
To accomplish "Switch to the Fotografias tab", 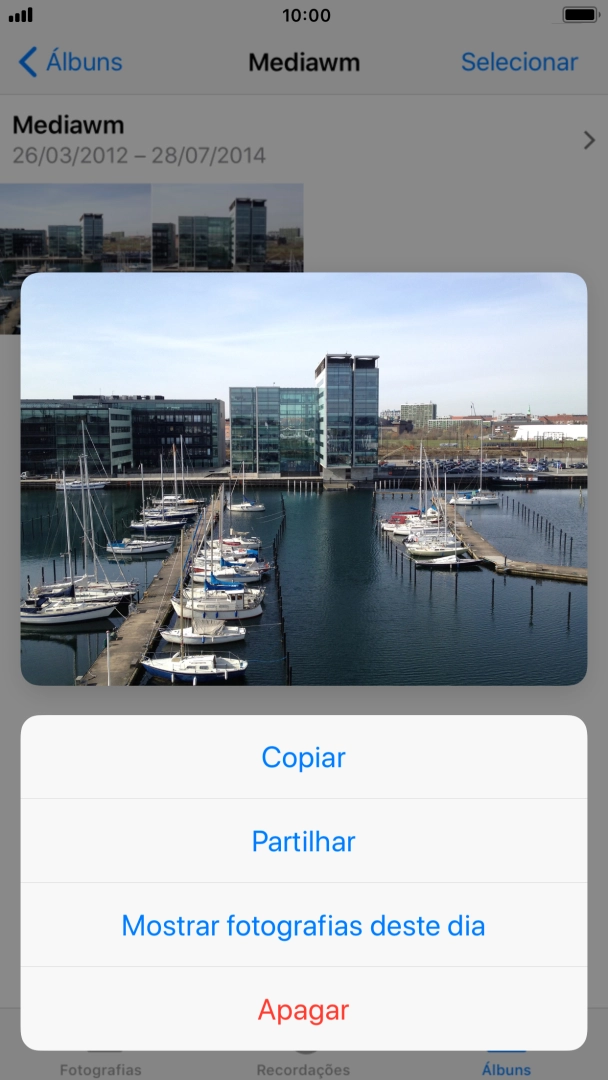I will point(100,1064).
